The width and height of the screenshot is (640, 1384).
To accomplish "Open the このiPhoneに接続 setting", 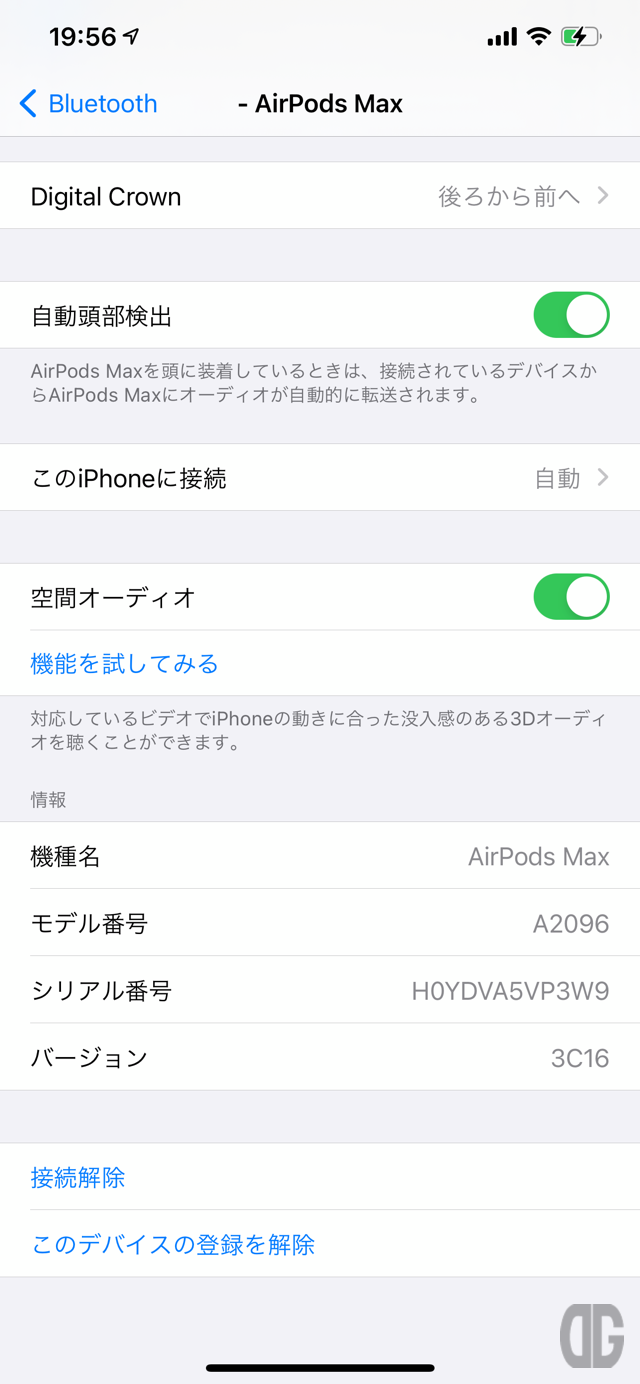I will 320,478.
